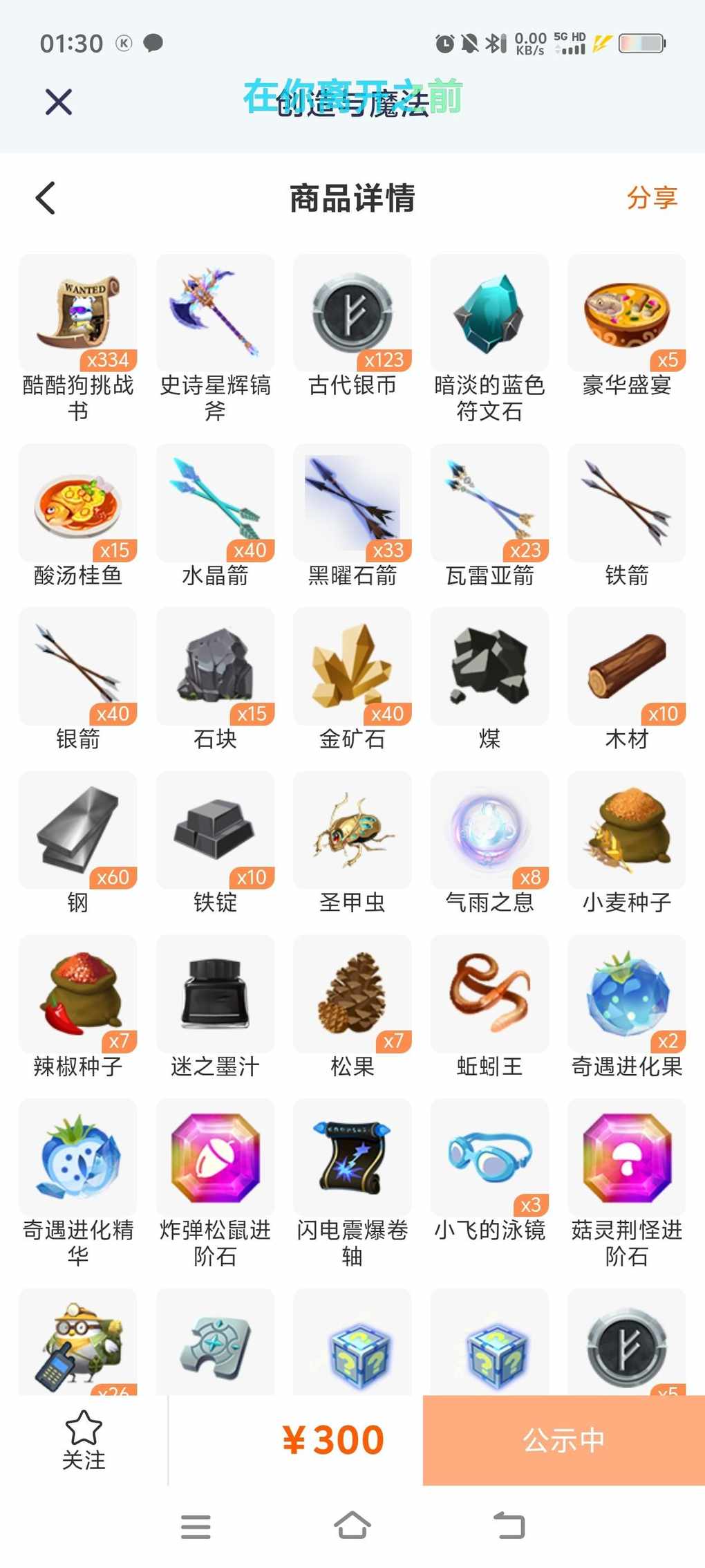Tap the 豪华盛宴 item
This screenshot has width=705, height=1568.
tap(626, 313)
